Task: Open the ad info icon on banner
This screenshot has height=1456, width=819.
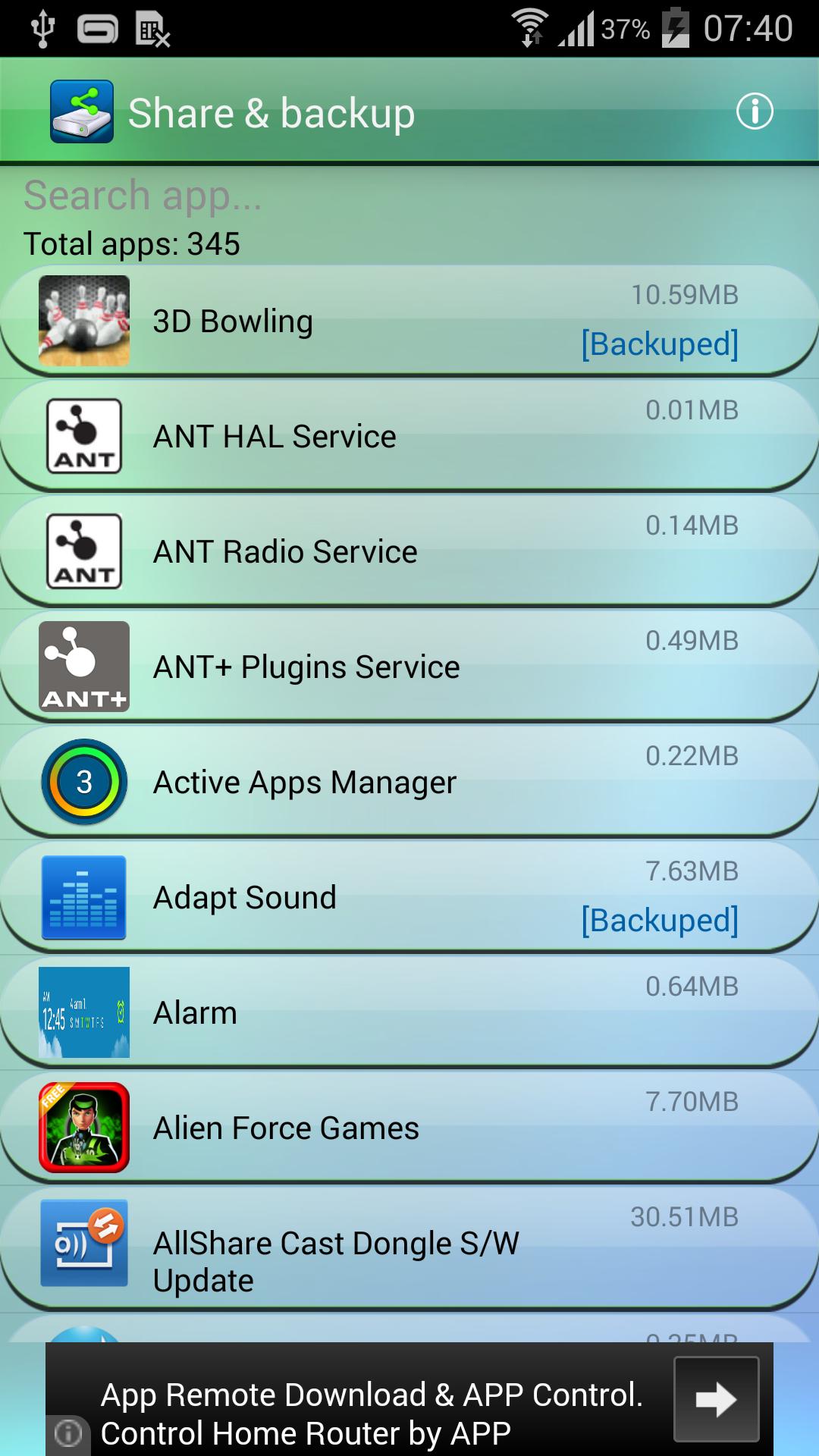Action: coord(68,1433)
